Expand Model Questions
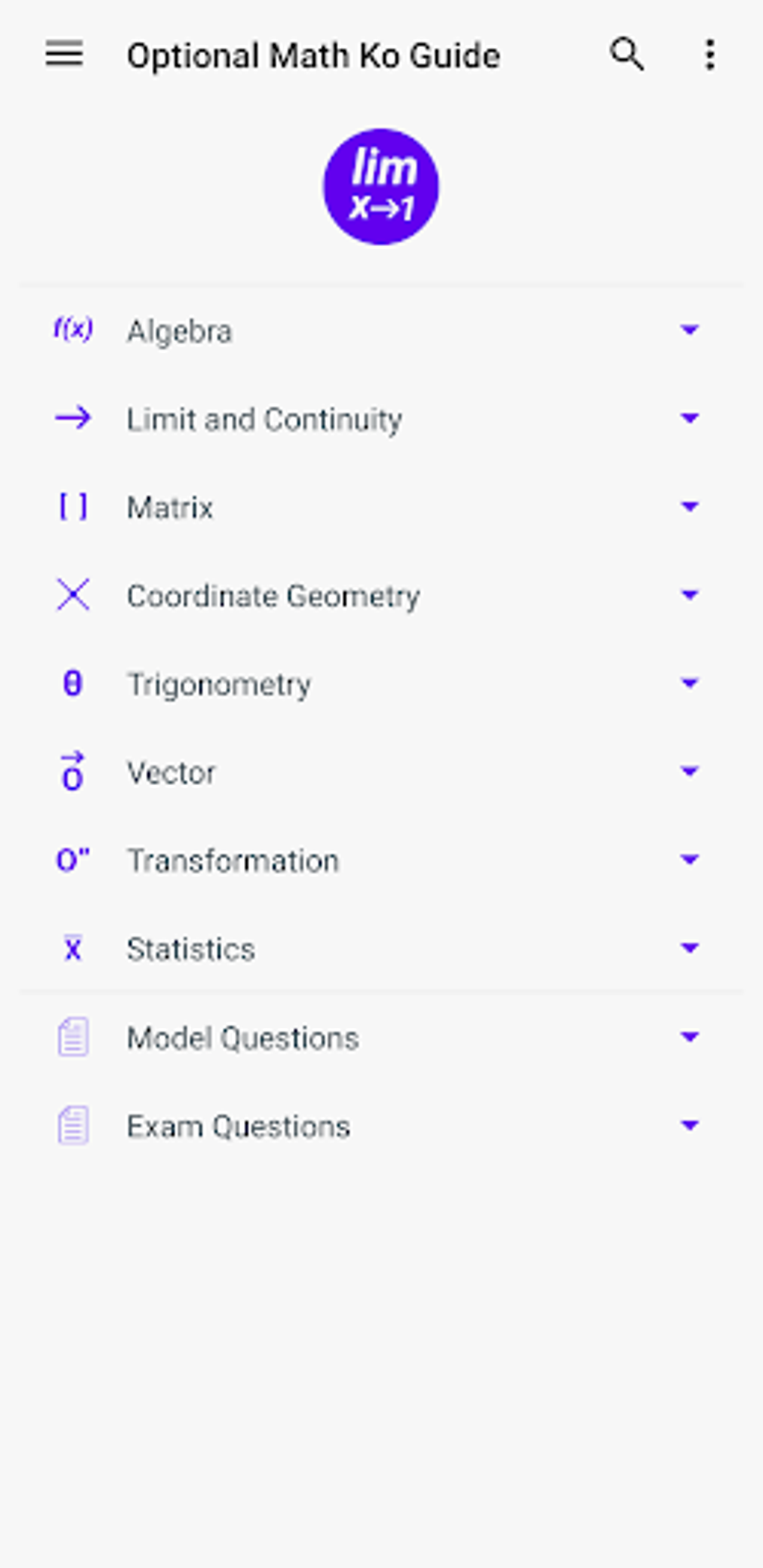The width and height of the screenshot is (763, 1568). (689, 1037)
